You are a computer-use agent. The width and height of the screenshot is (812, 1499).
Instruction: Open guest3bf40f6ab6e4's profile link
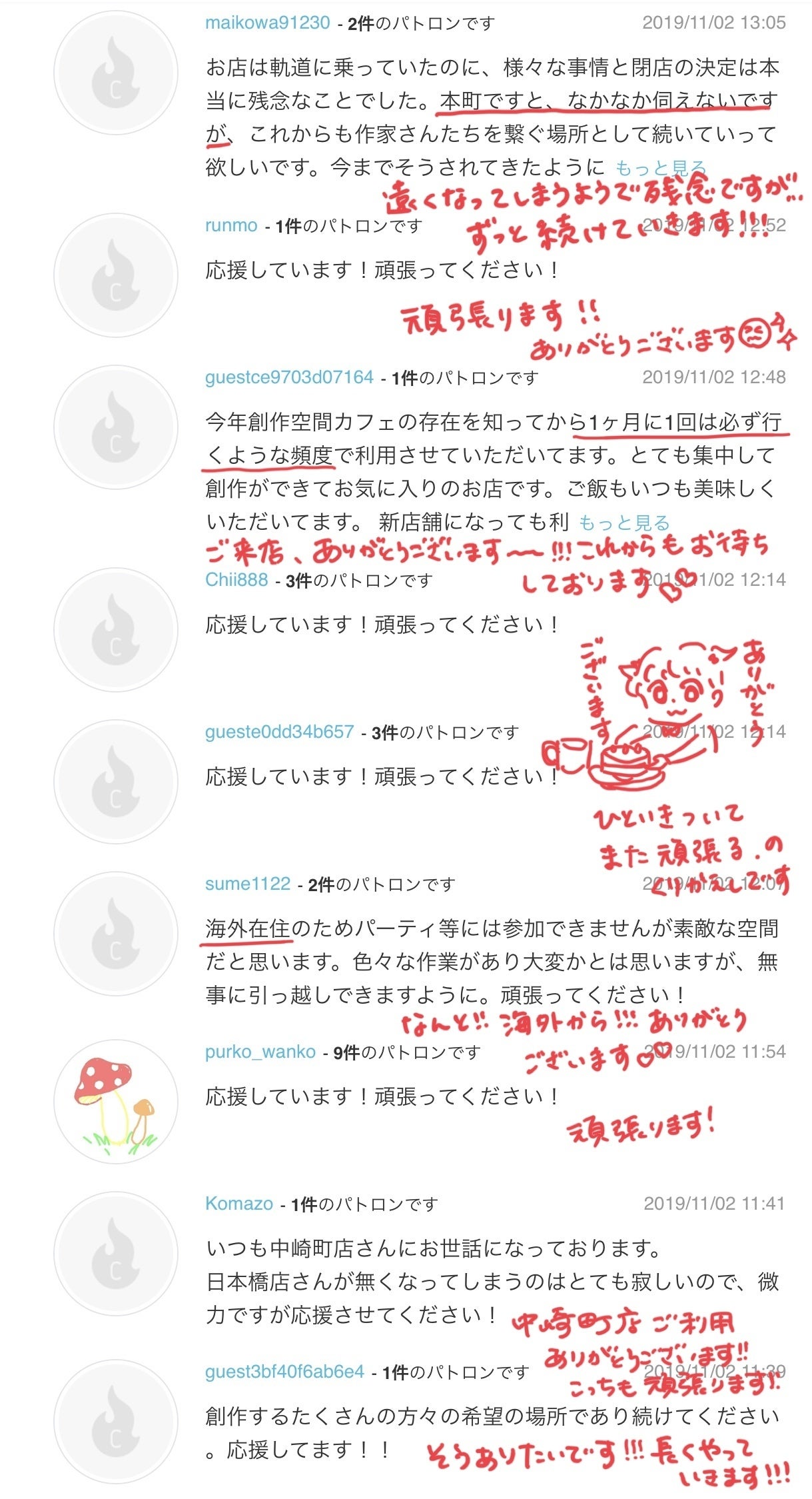(284, 1372)
